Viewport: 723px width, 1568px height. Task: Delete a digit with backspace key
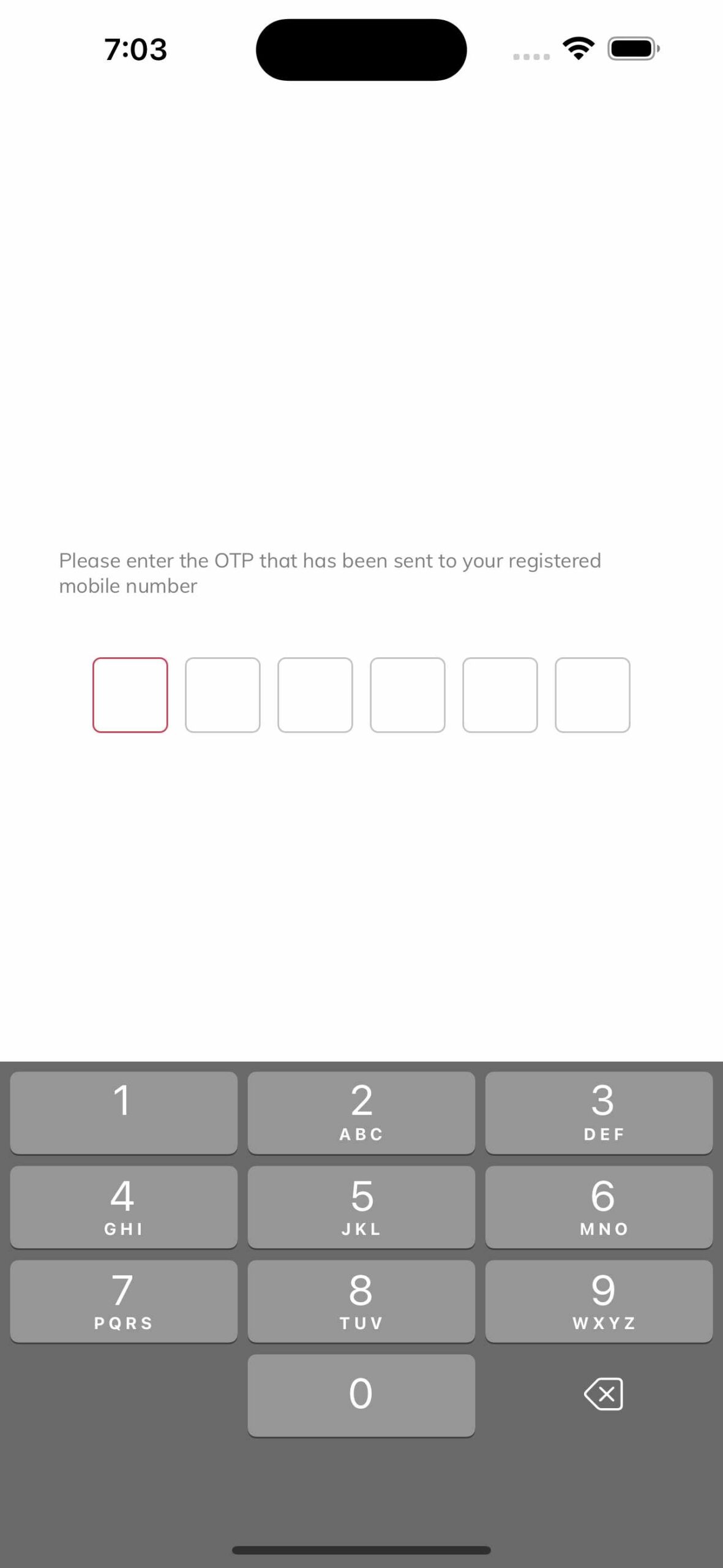coord(603,1394)
